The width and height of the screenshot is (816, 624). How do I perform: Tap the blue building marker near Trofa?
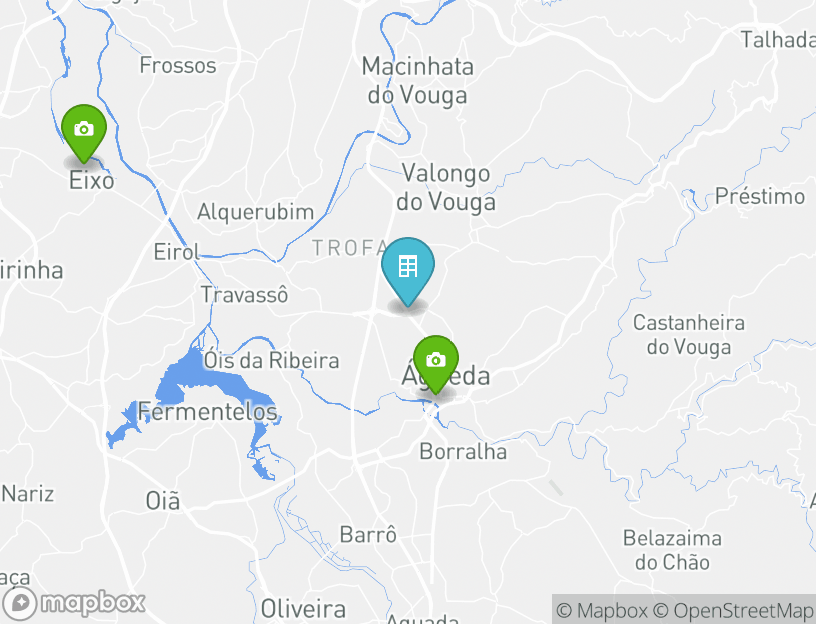pos(407,267)
